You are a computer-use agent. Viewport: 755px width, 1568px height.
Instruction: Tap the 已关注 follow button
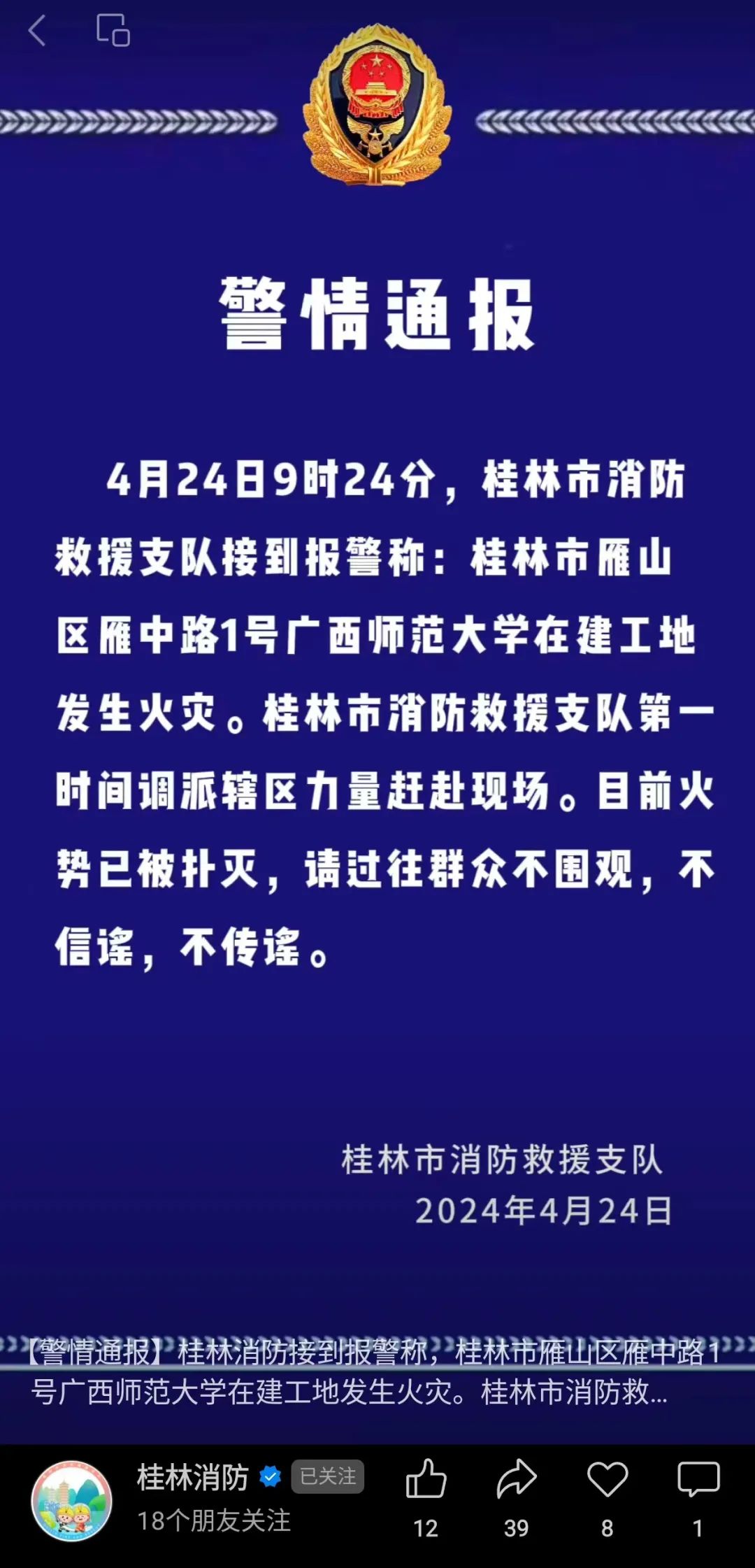pyautogui.click(x=327, y=1476)
